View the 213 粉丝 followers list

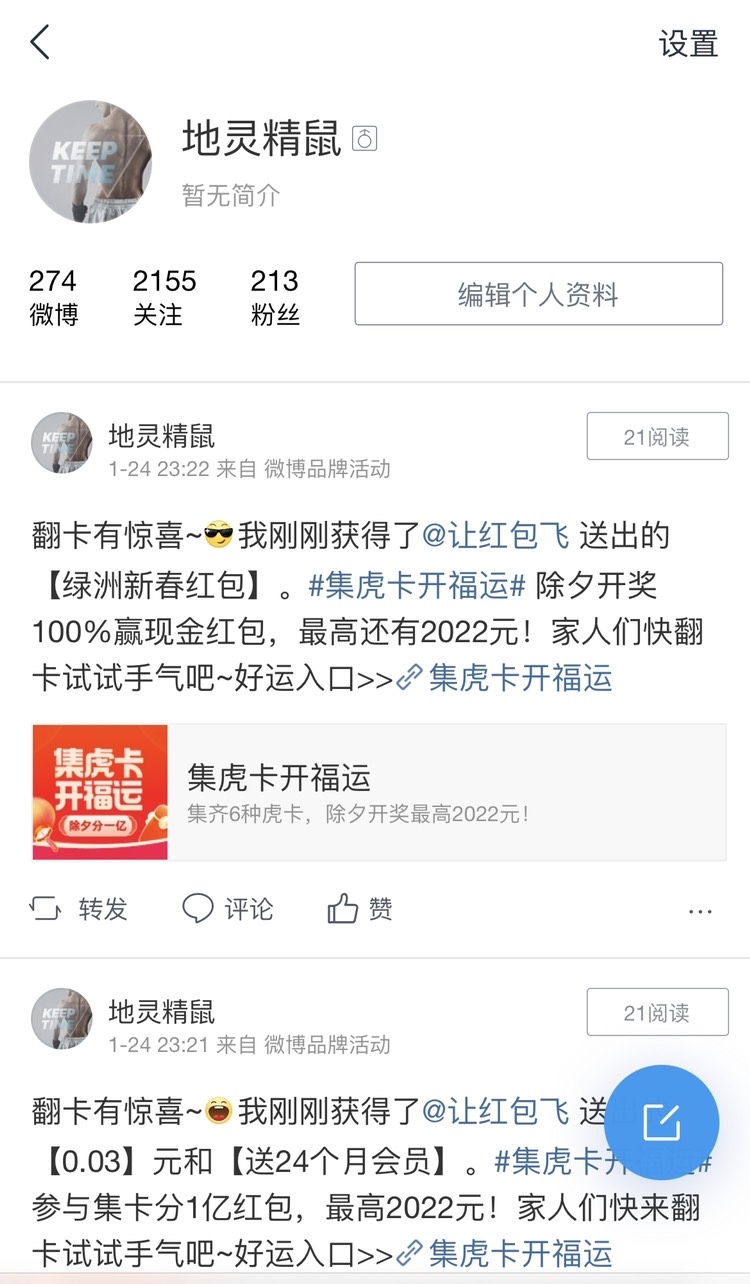(274, 297)
